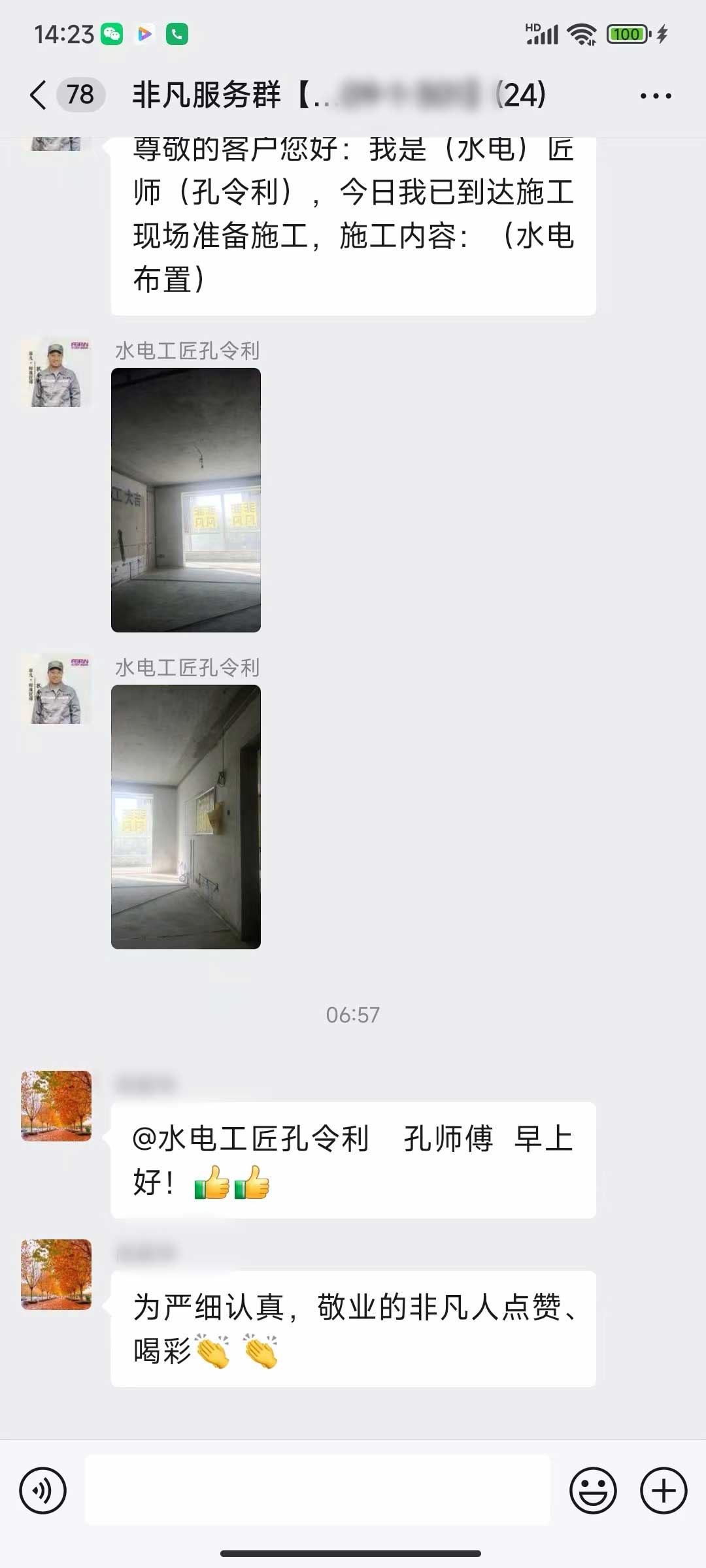The width and height of the screenshot is (706, 1568).
Task: Open the emoji picker
Action: (593, 1491)
